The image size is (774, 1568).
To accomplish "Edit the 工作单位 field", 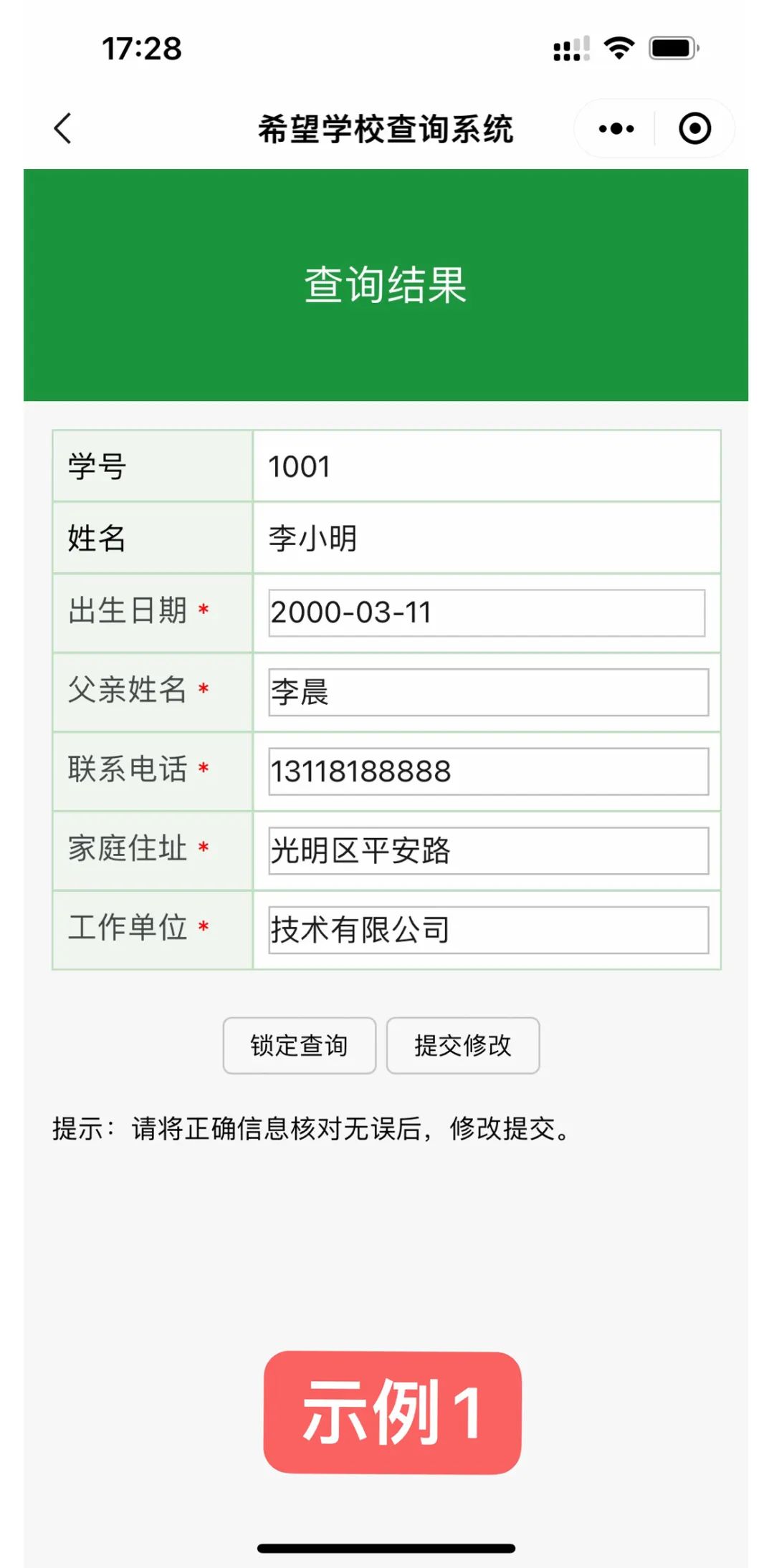I will 488,930.
